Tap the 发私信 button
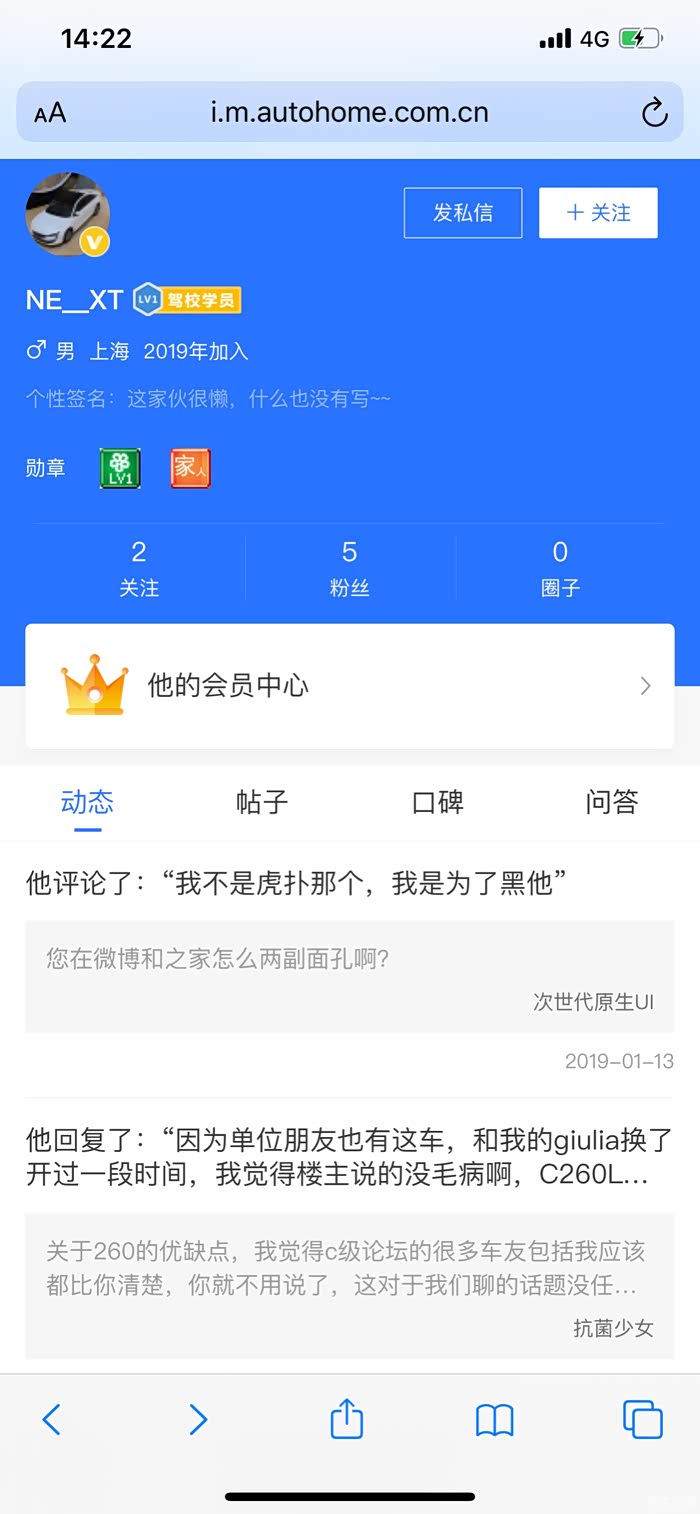 click(463, 213)
